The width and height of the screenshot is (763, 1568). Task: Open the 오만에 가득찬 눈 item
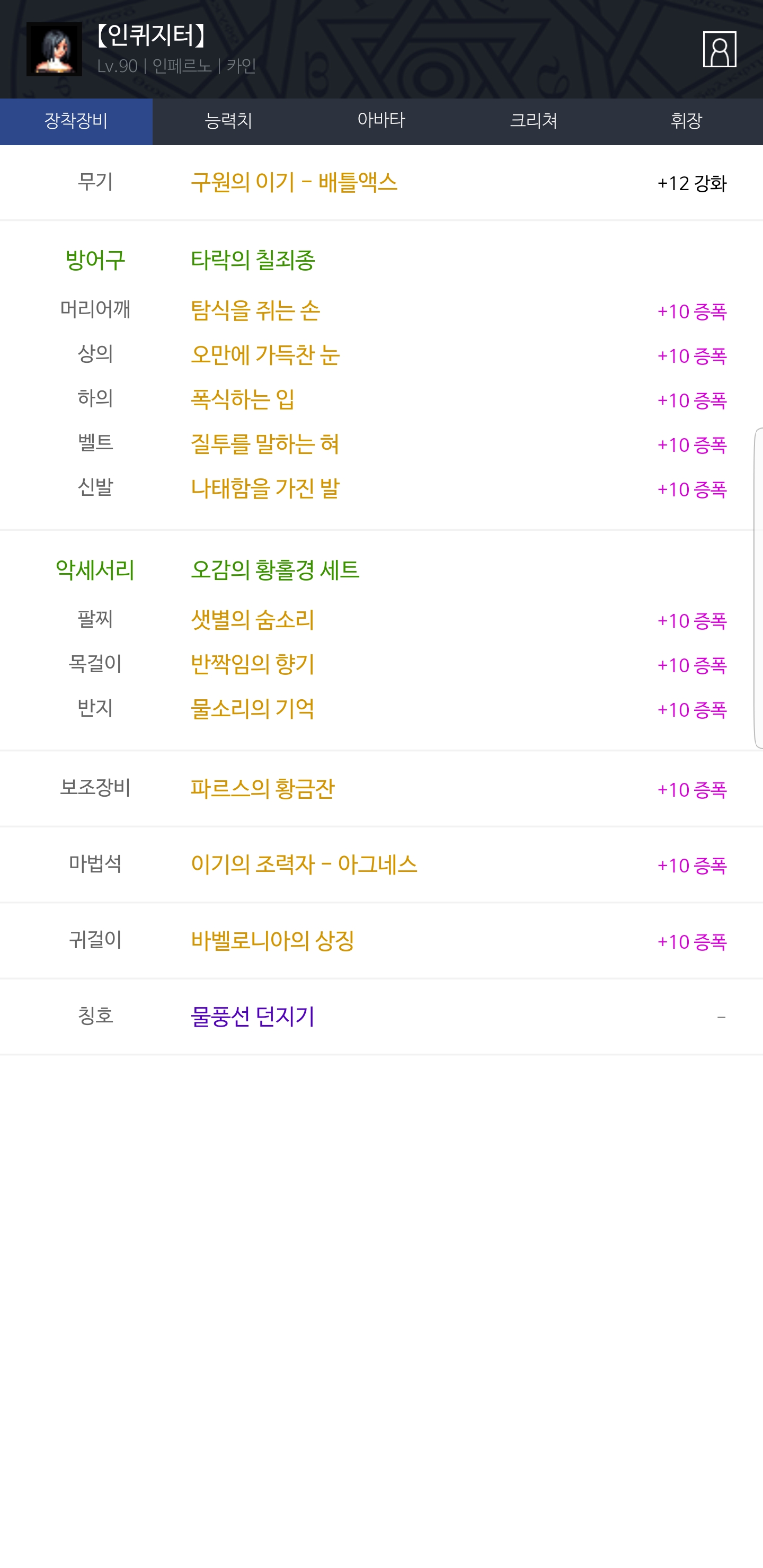[x=265, y=355]
